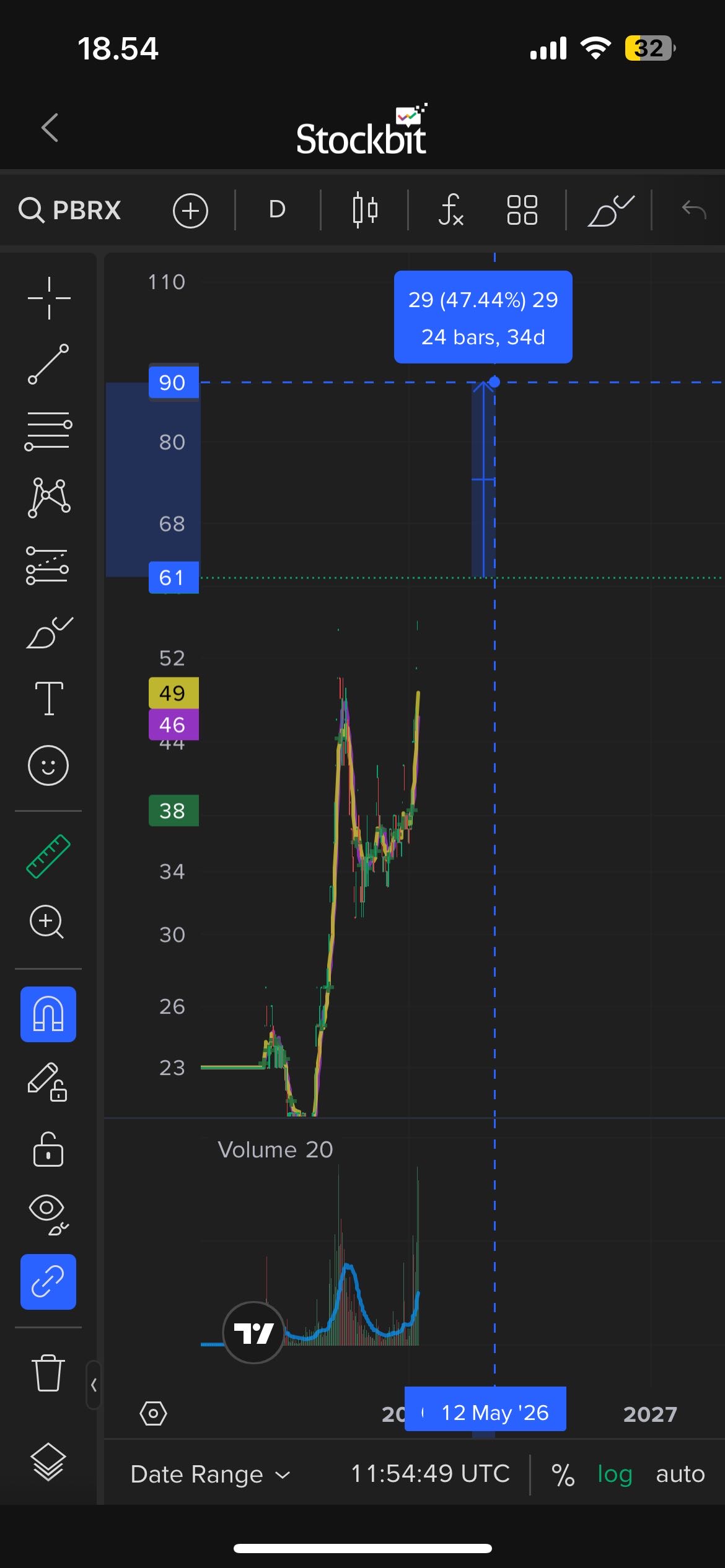Delete drawings with the trash icon

pyautogui.click(x=48, y=1373)
